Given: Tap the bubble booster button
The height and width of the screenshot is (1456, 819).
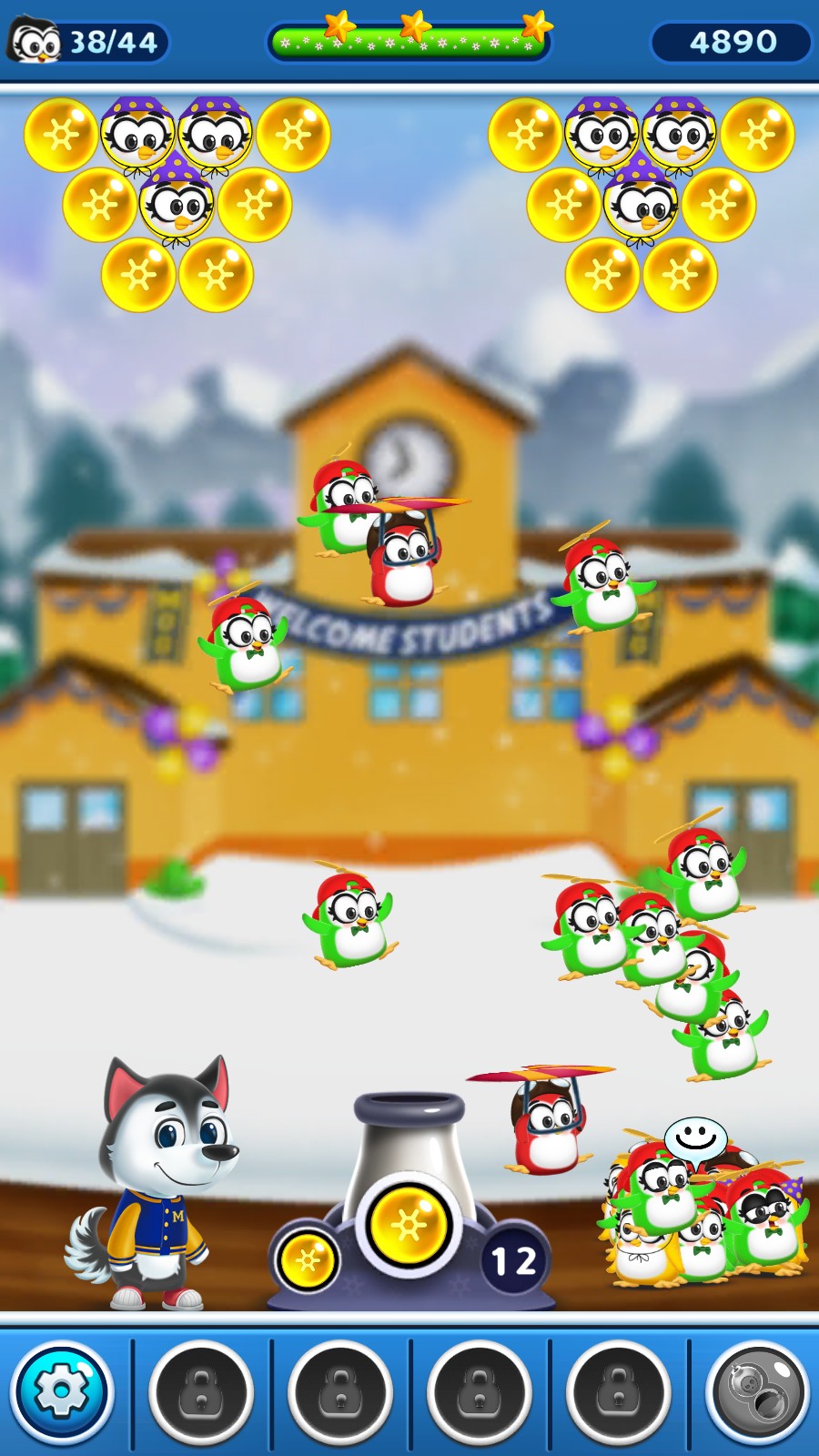Looking at the screenshot, I should point(757,1391).
